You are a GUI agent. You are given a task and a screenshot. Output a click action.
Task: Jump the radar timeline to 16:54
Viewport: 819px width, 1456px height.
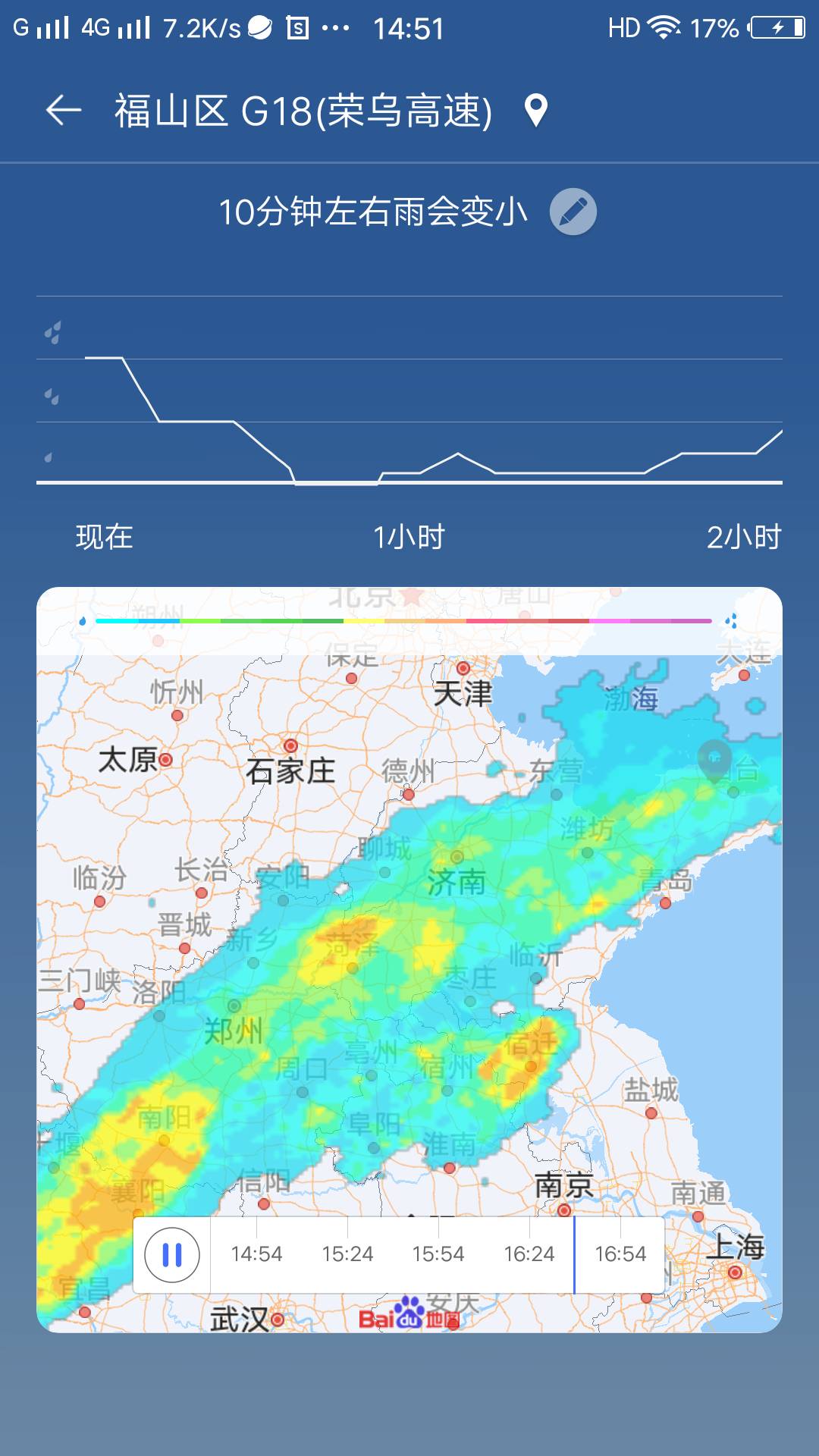620,1254
